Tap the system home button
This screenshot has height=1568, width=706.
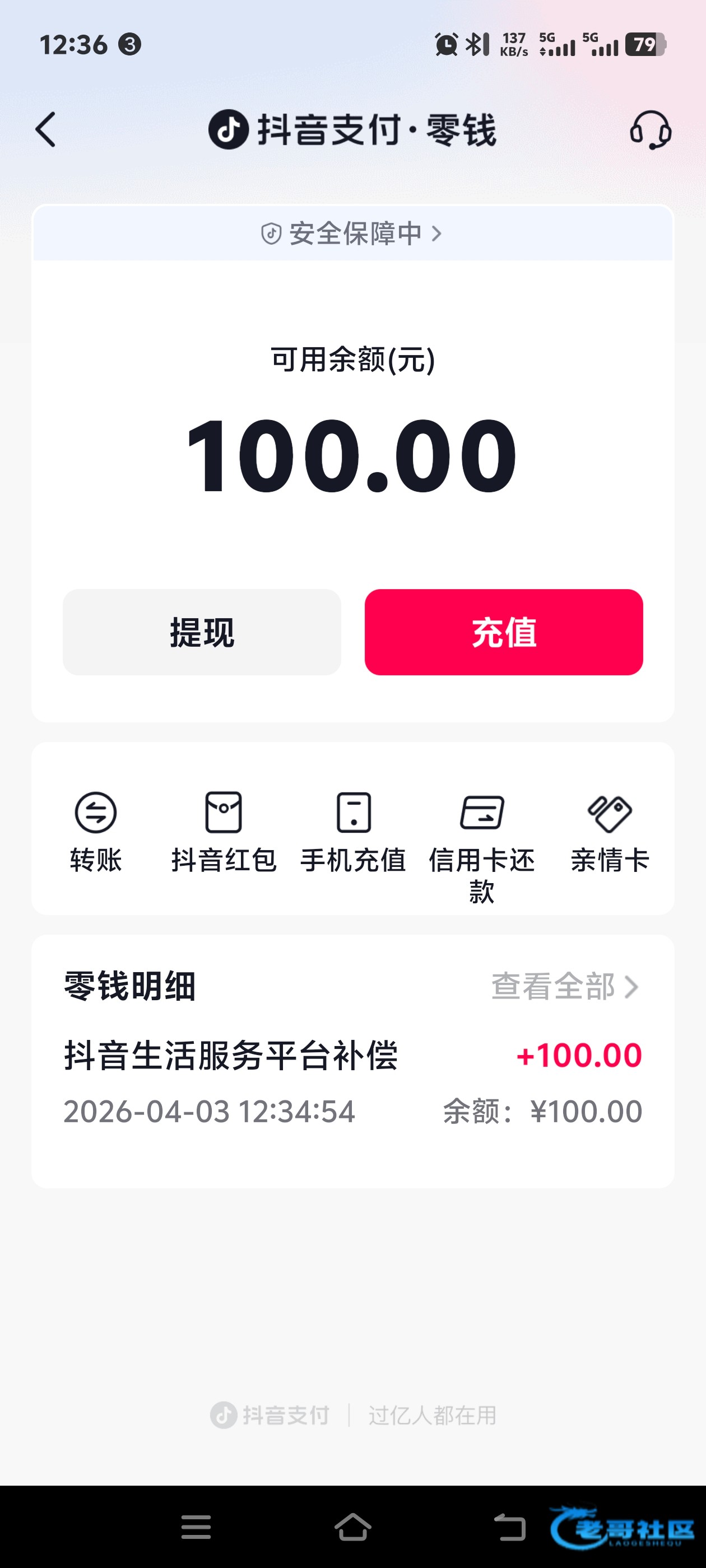click(352, 1527)
